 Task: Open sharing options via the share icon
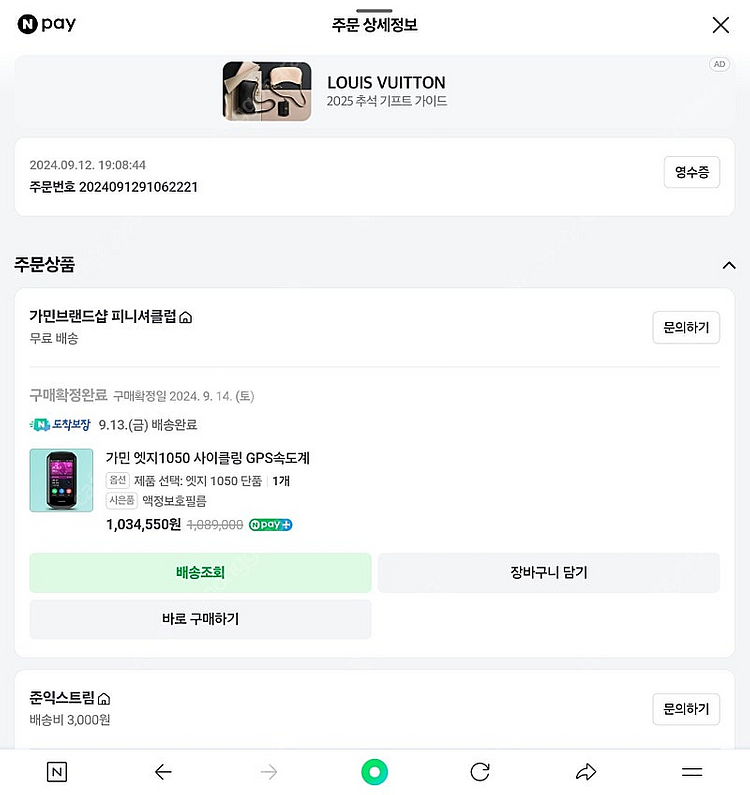pos(586,771)
